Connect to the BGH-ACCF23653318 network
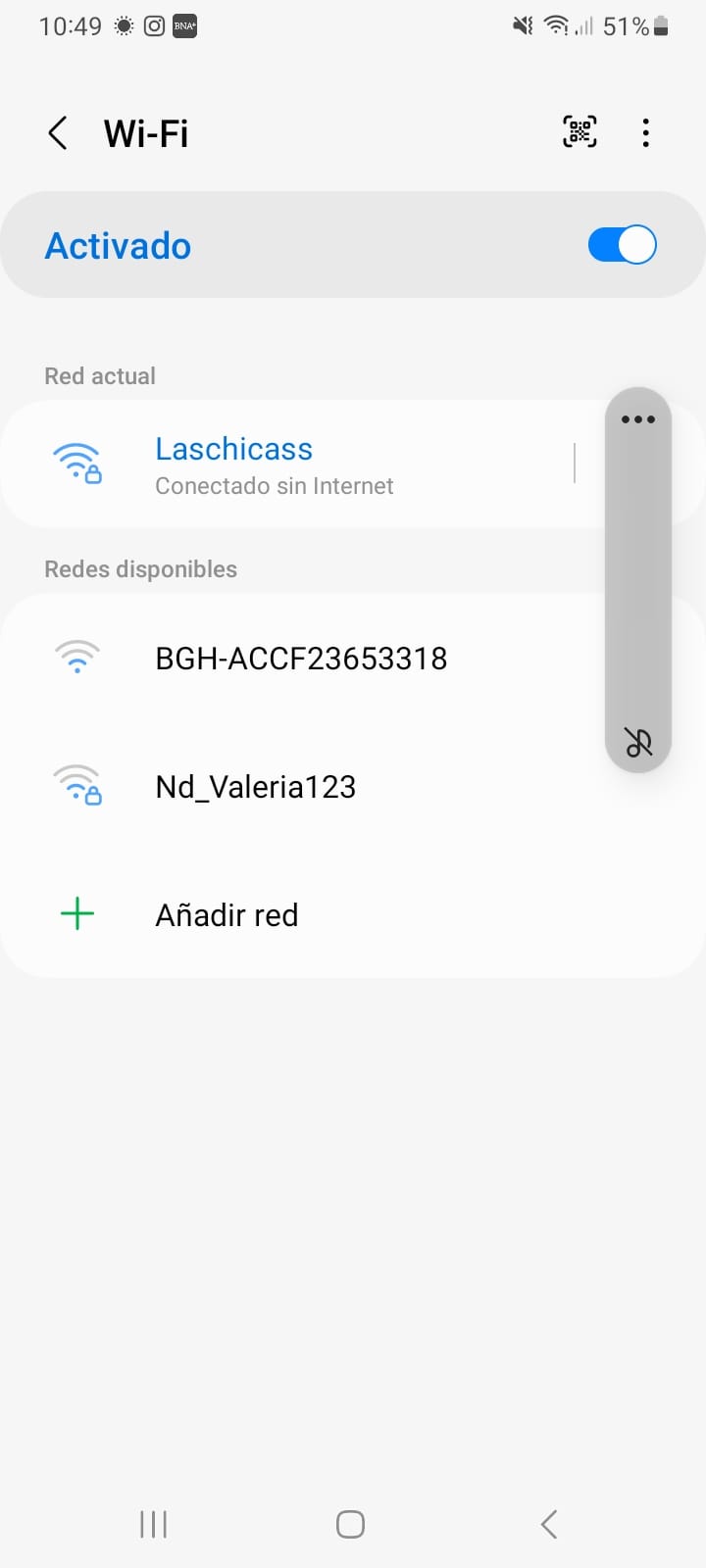706x1568 pixels. tap(300, 659)
